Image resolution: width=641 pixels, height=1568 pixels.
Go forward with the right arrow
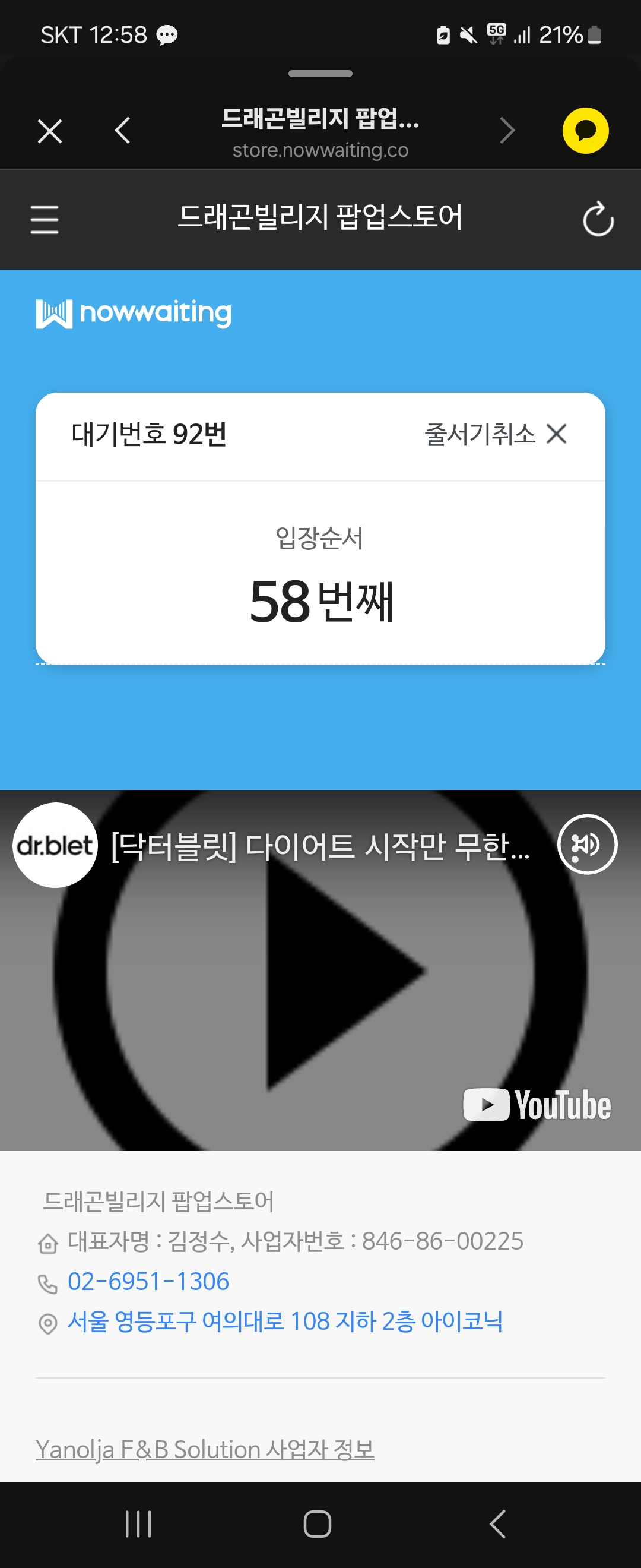[x=507, y=130]
